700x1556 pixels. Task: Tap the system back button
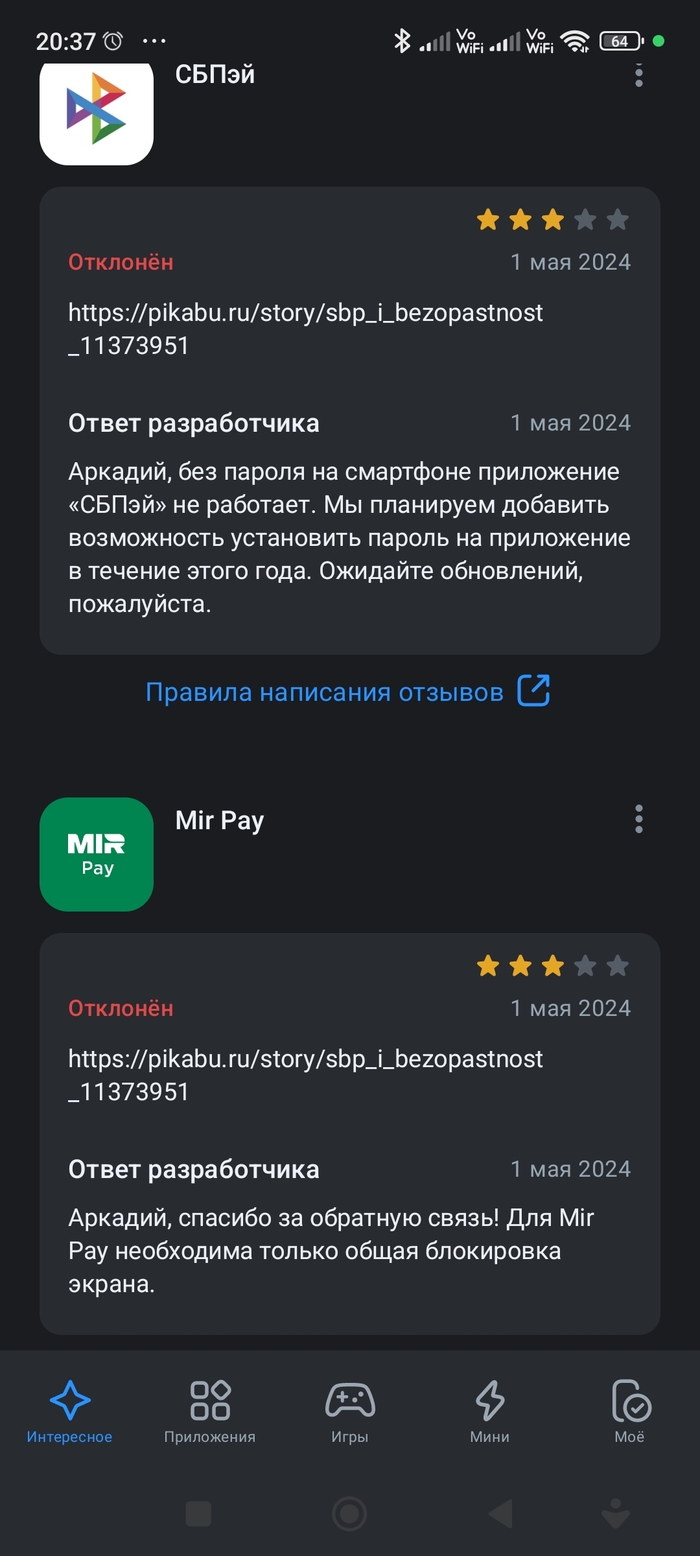[x=499, y=1514]
